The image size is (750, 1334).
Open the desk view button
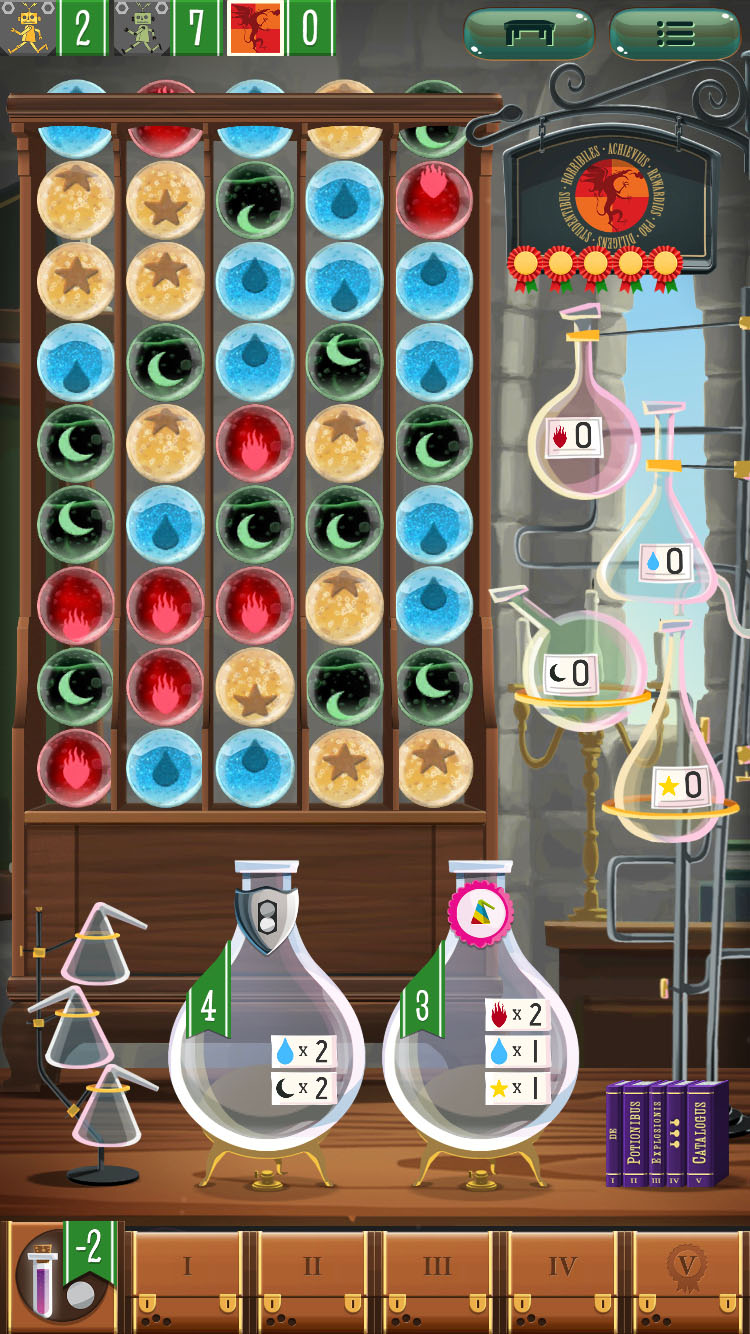[x=529, y=33]
